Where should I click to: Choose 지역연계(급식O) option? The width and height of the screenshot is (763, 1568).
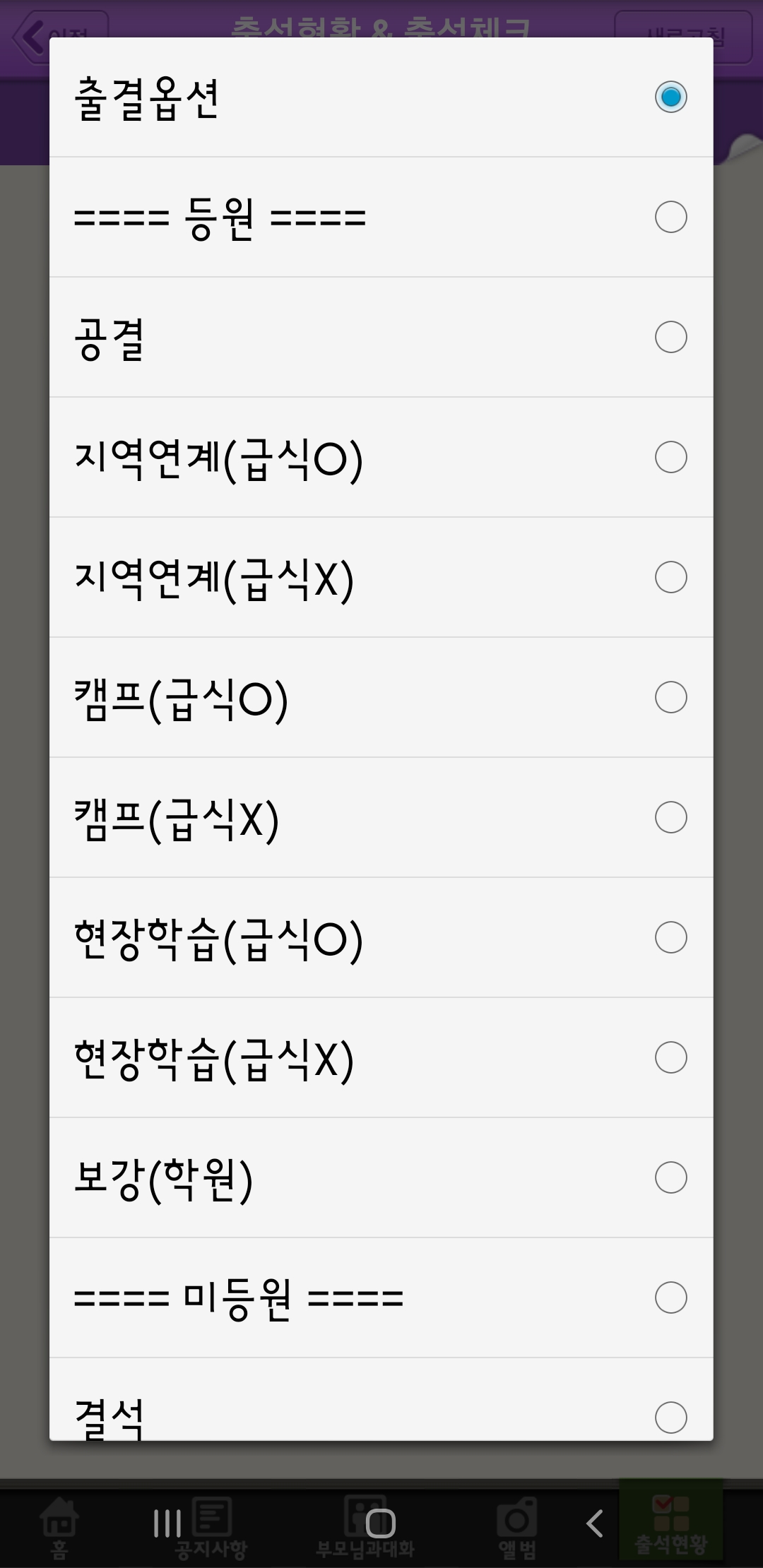pos(381,457)
